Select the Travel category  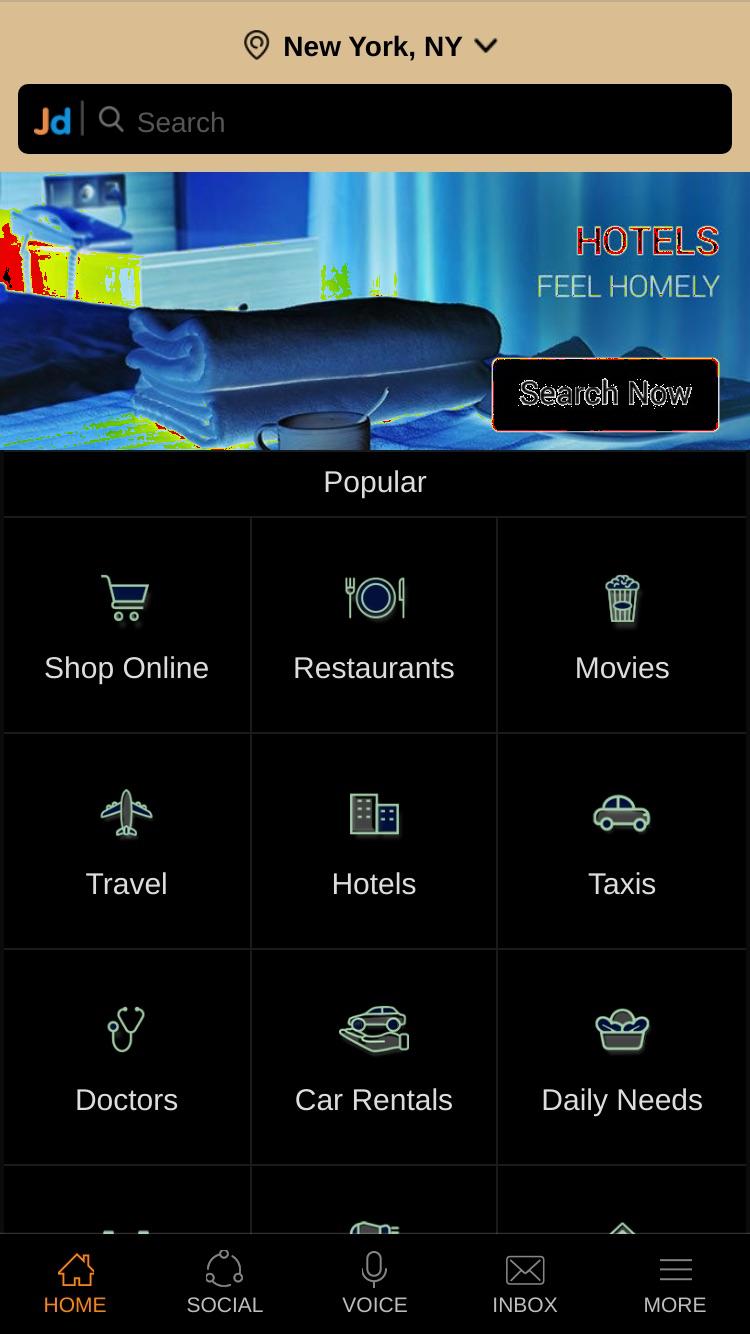point(126,842)
